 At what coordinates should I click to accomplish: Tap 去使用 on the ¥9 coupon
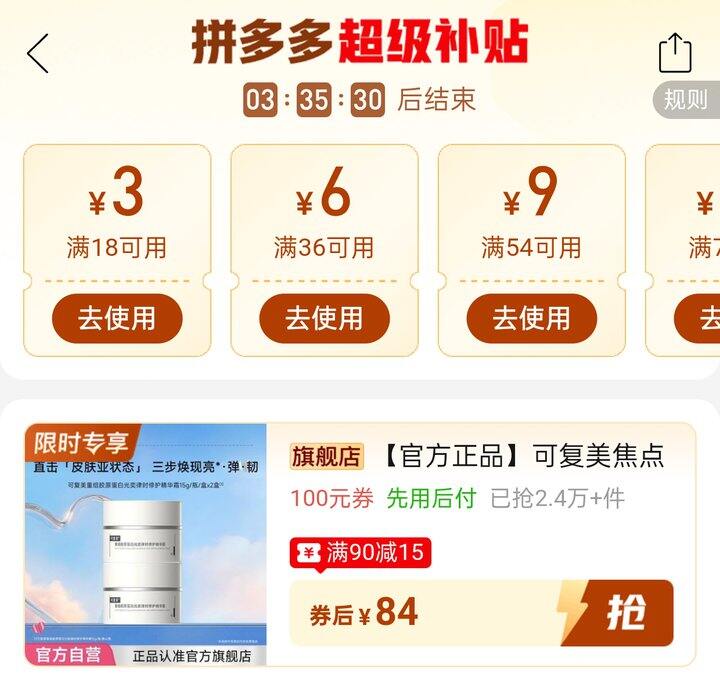point(531,319)
